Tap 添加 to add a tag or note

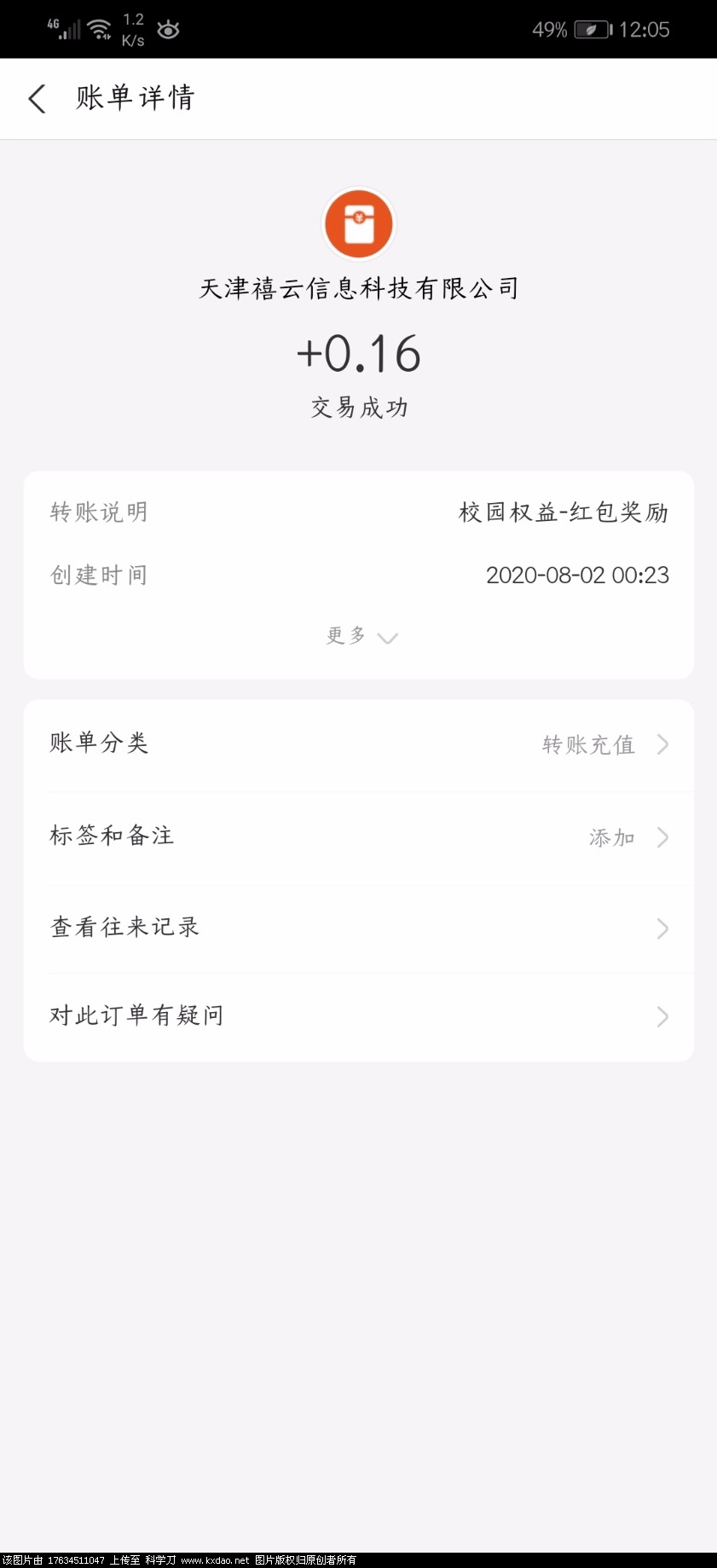pos(610,836)
